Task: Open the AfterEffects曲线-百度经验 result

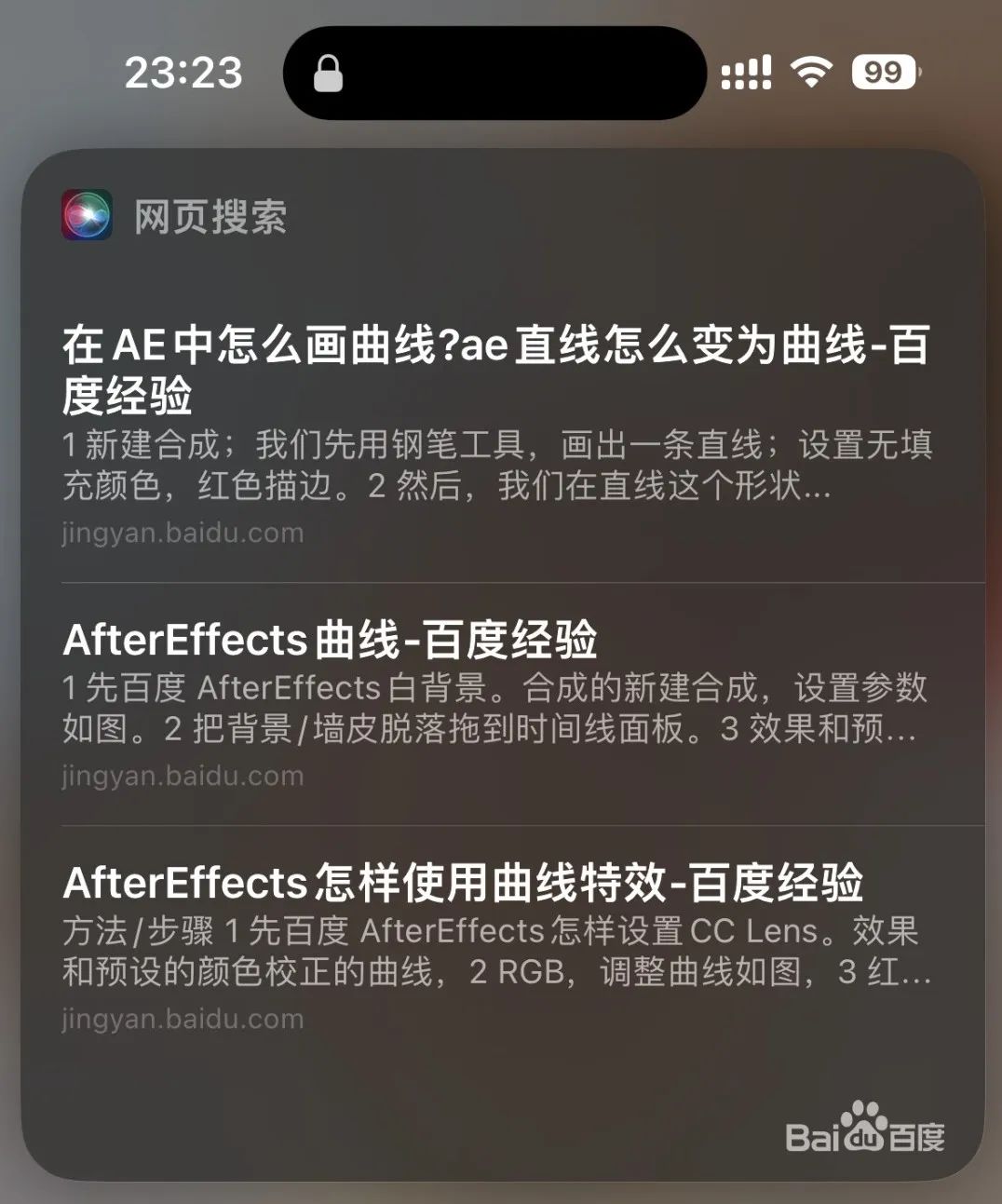Action: point(501,705)
